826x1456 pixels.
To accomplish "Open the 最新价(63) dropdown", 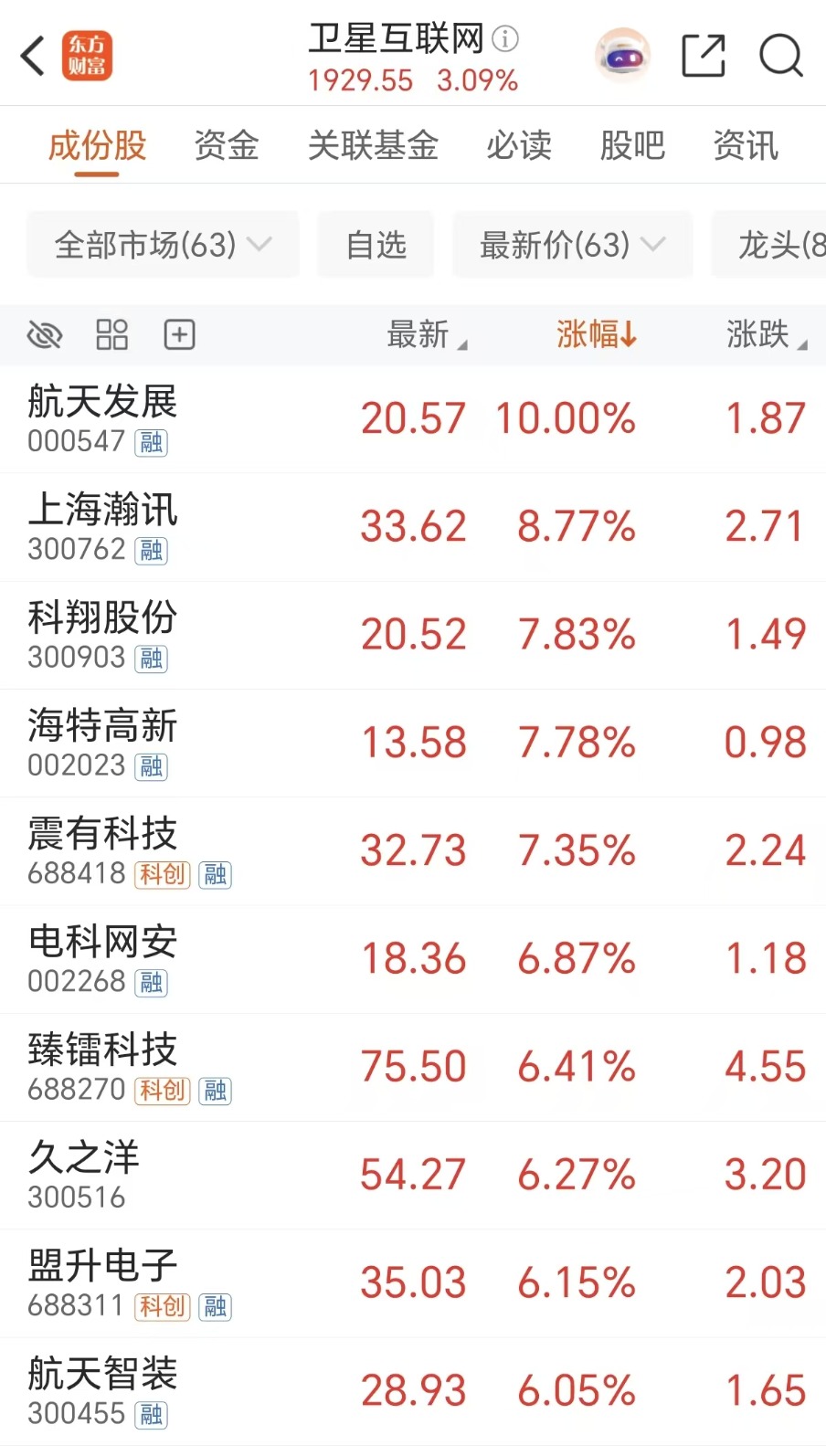I will tap(572, 244).
